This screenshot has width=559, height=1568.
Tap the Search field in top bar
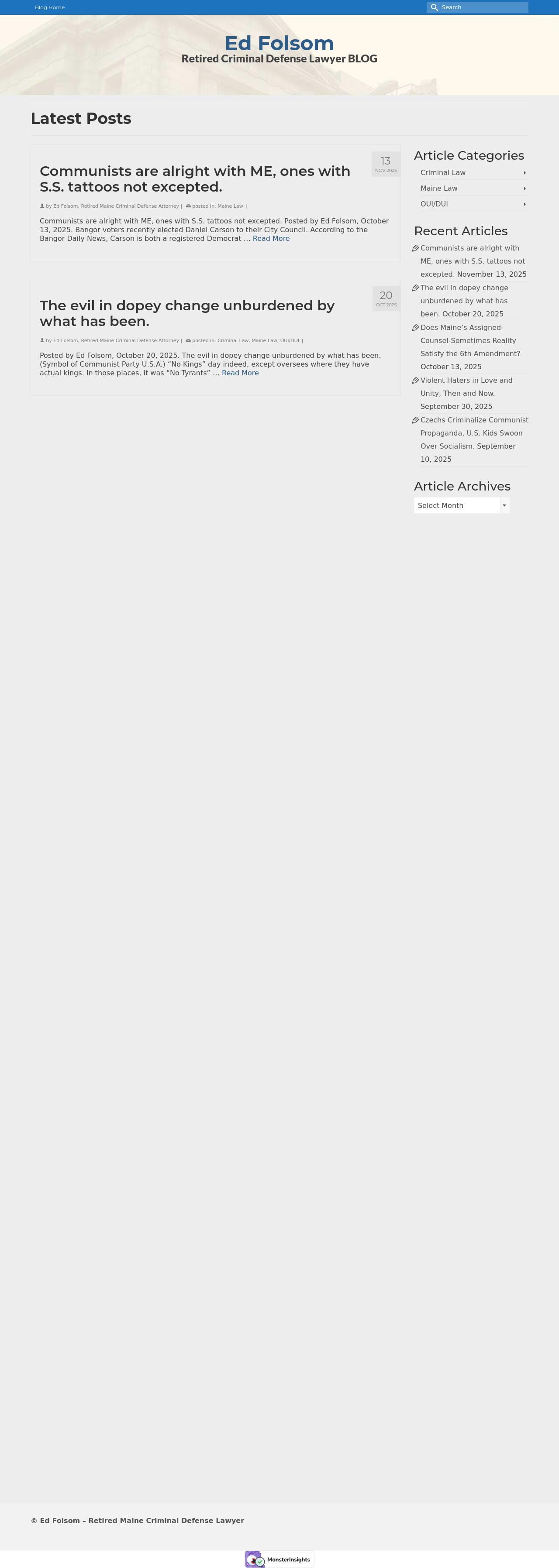point(482,7)
